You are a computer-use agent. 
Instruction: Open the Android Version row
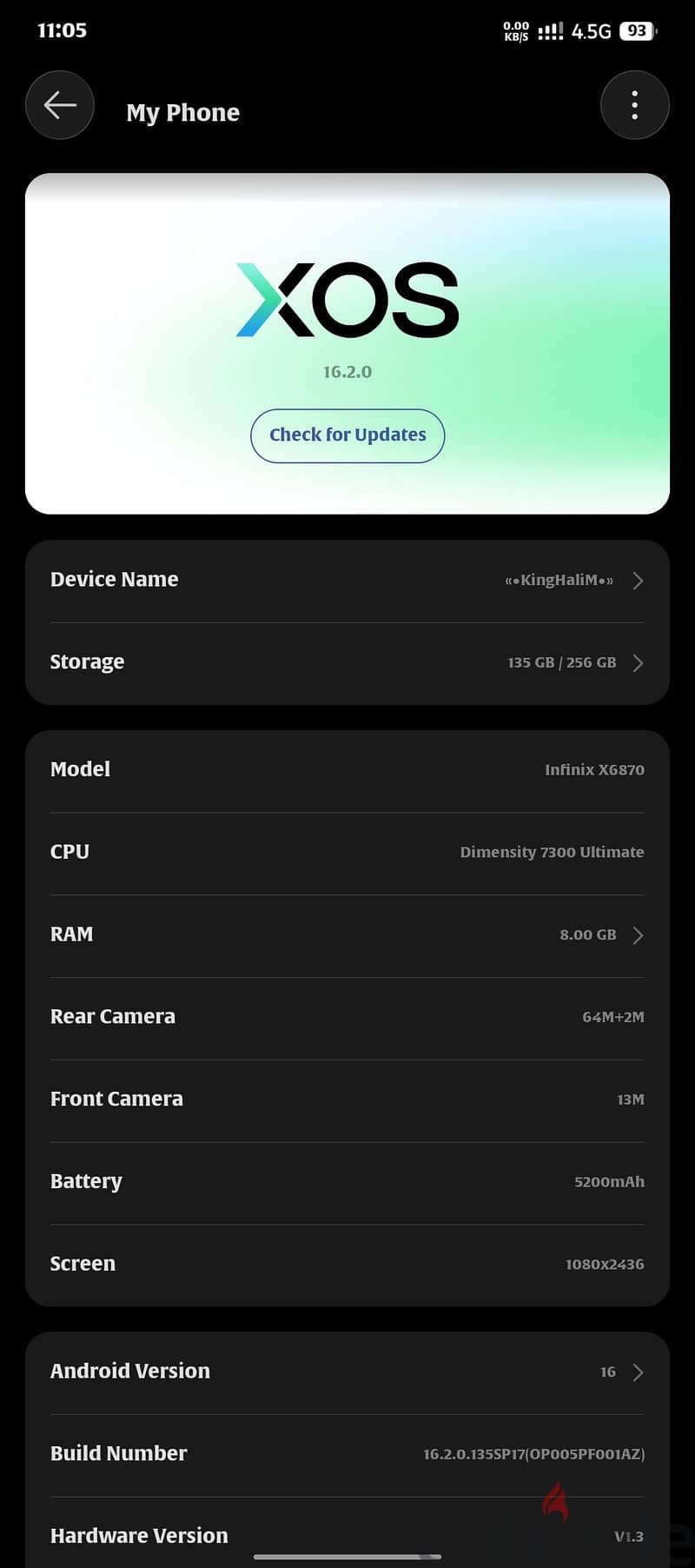(347, 1372)
